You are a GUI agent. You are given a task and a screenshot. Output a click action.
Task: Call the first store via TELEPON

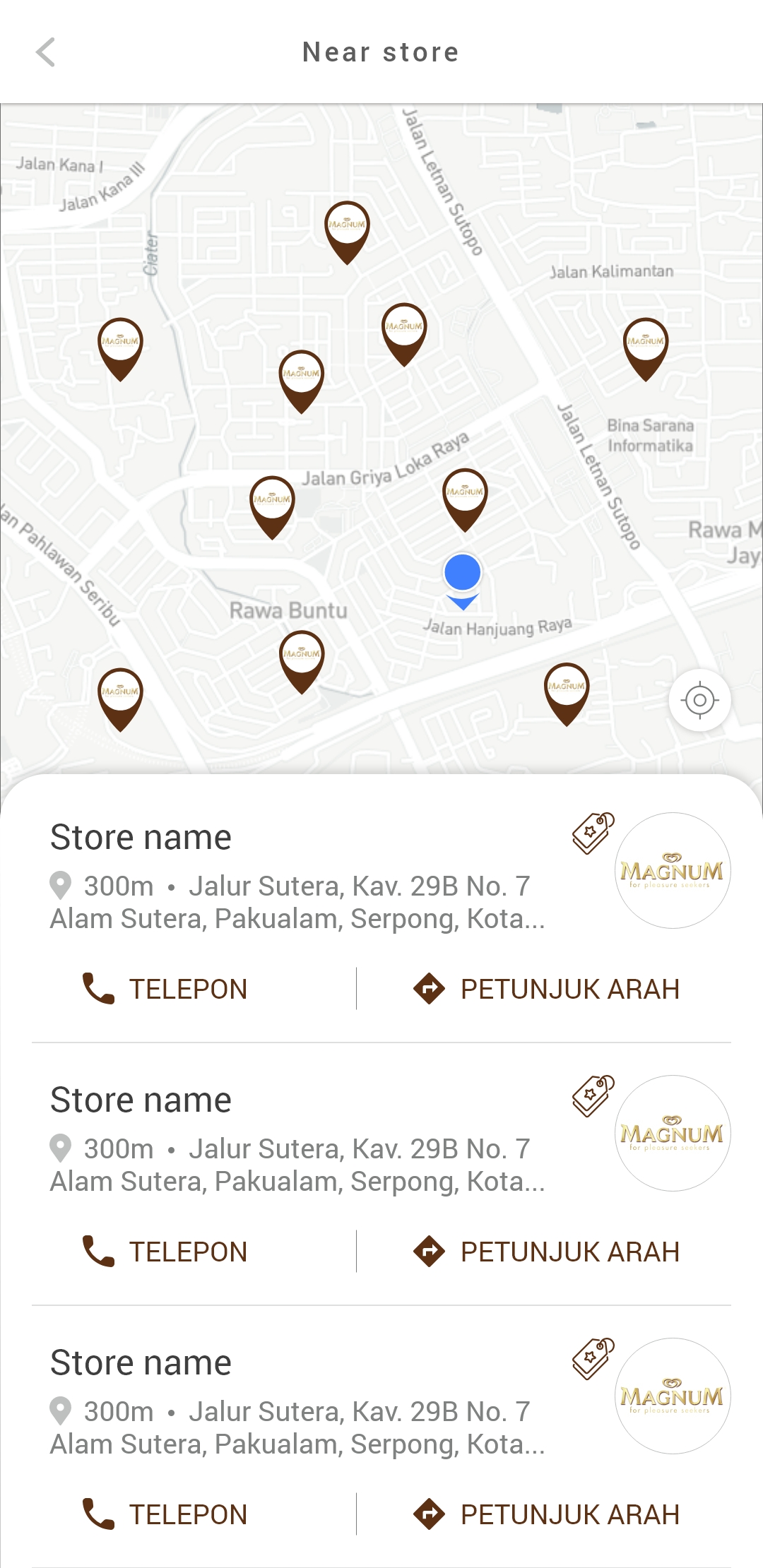165,989
